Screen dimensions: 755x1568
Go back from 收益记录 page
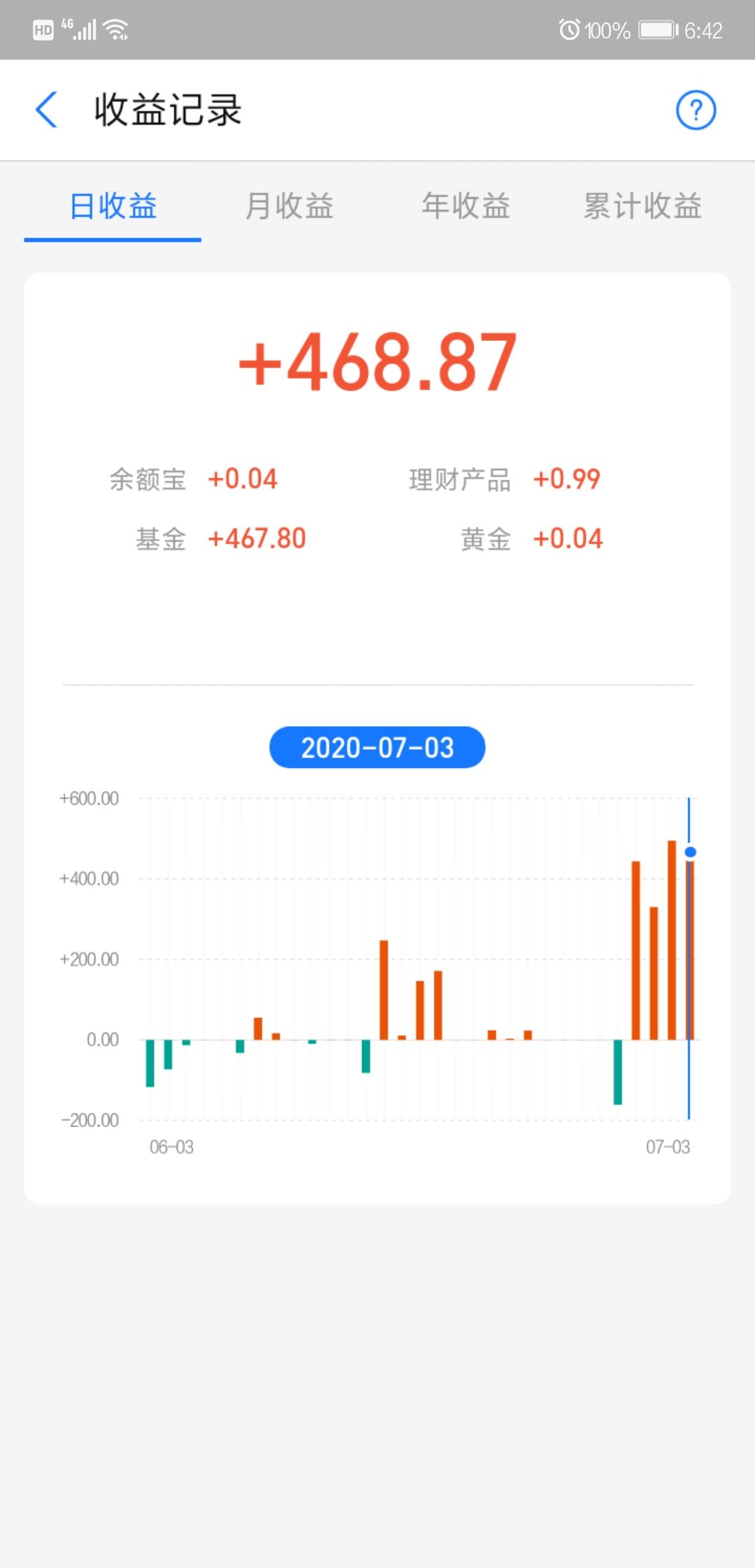coord(46,110)
